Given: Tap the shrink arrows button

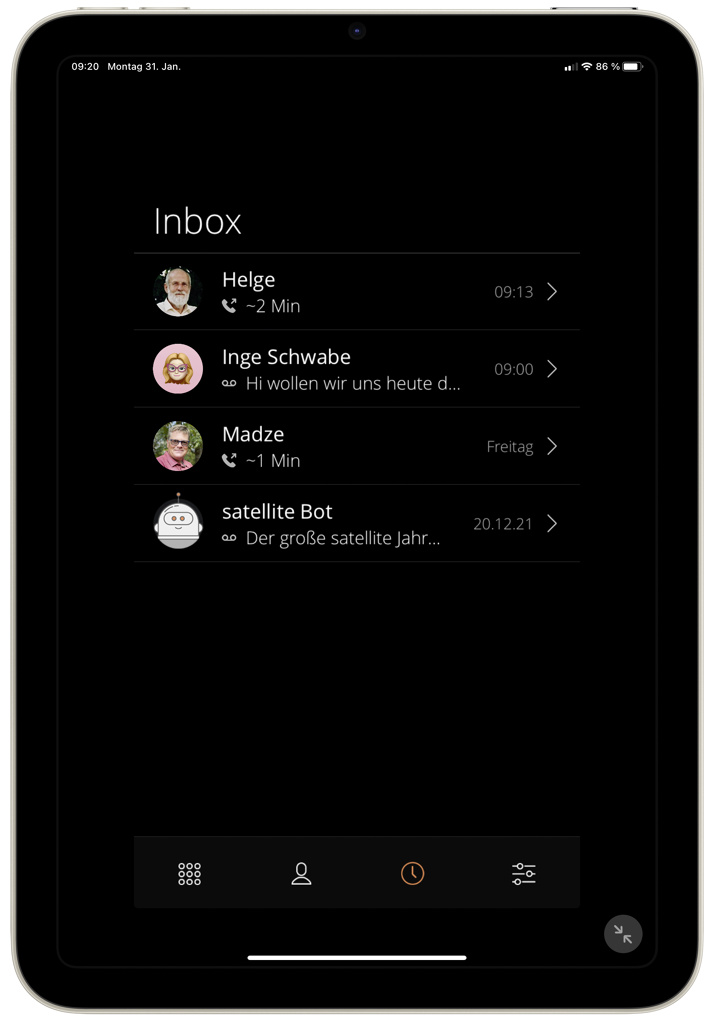Looking at the screenshot, I should coord(623,934).
